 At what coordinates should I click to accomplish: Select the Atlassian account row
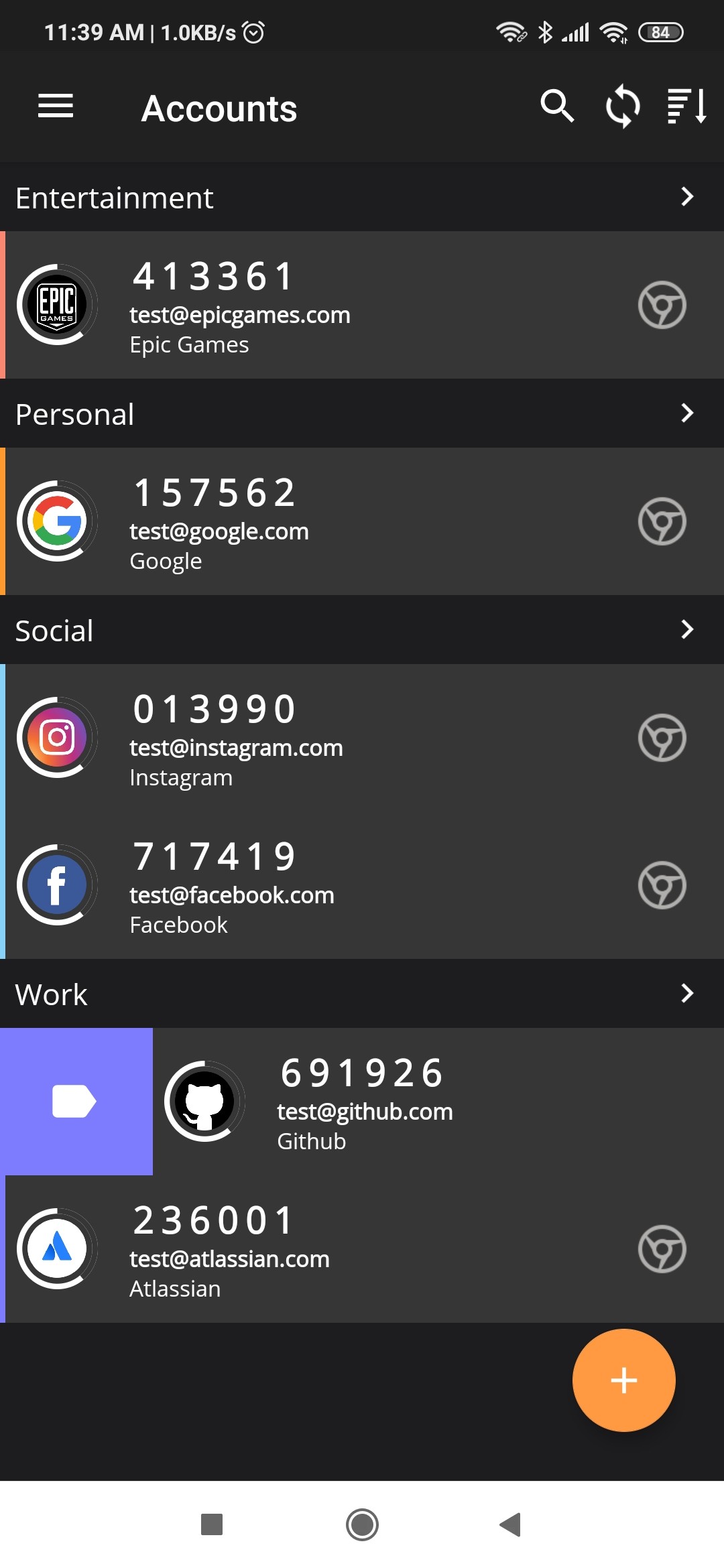coord(335,1249)
